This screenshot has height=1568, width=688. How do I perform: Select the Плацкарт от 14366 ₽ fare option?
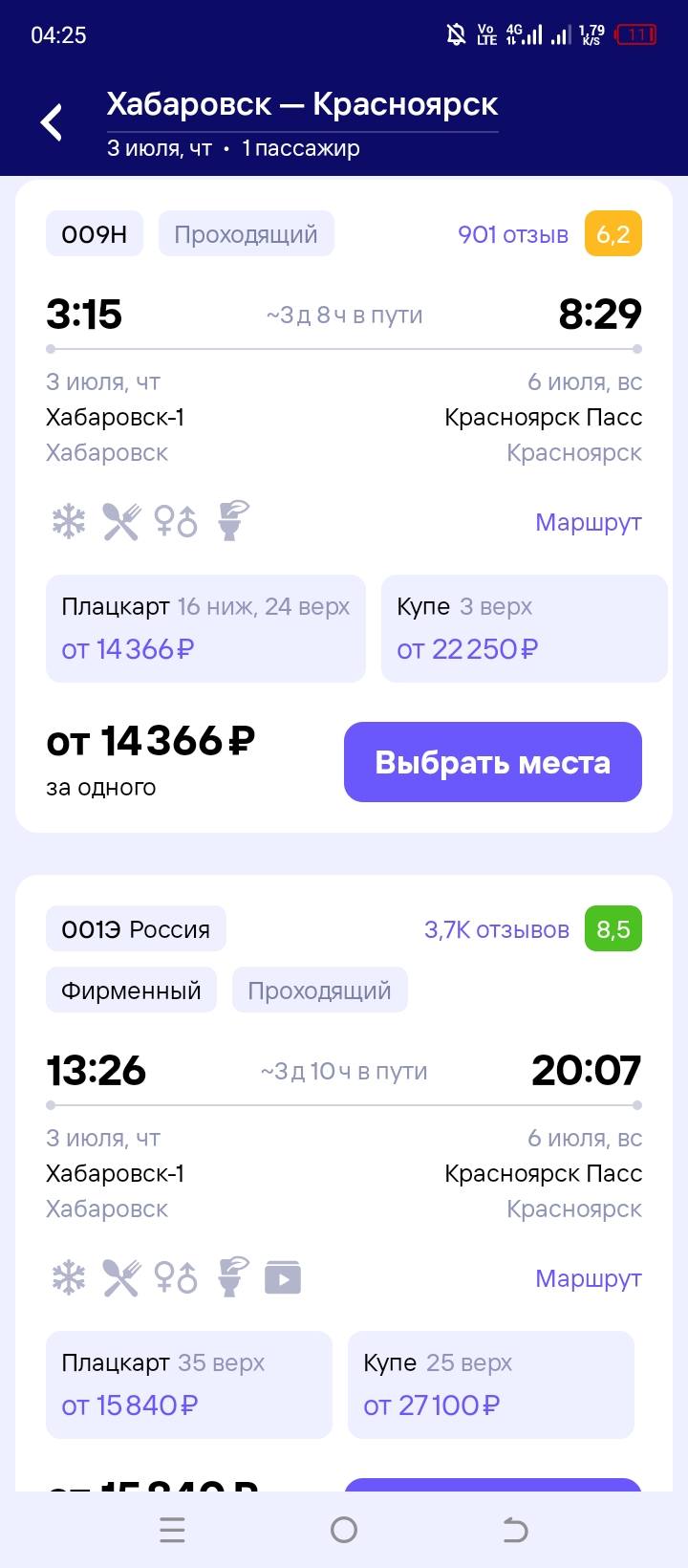click(x=205, y=628)
